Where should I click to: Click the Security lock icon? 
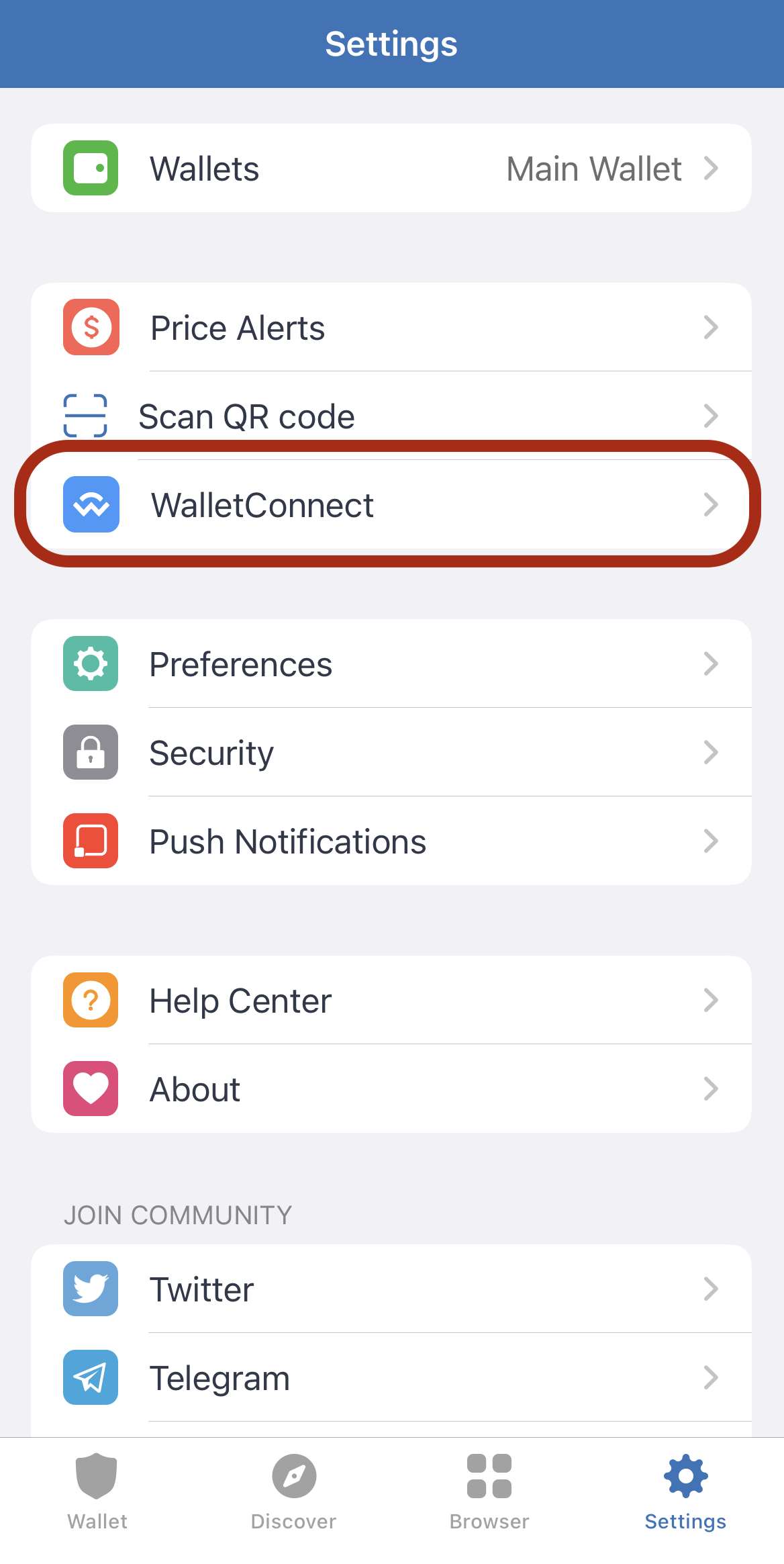tap(90, 752)
